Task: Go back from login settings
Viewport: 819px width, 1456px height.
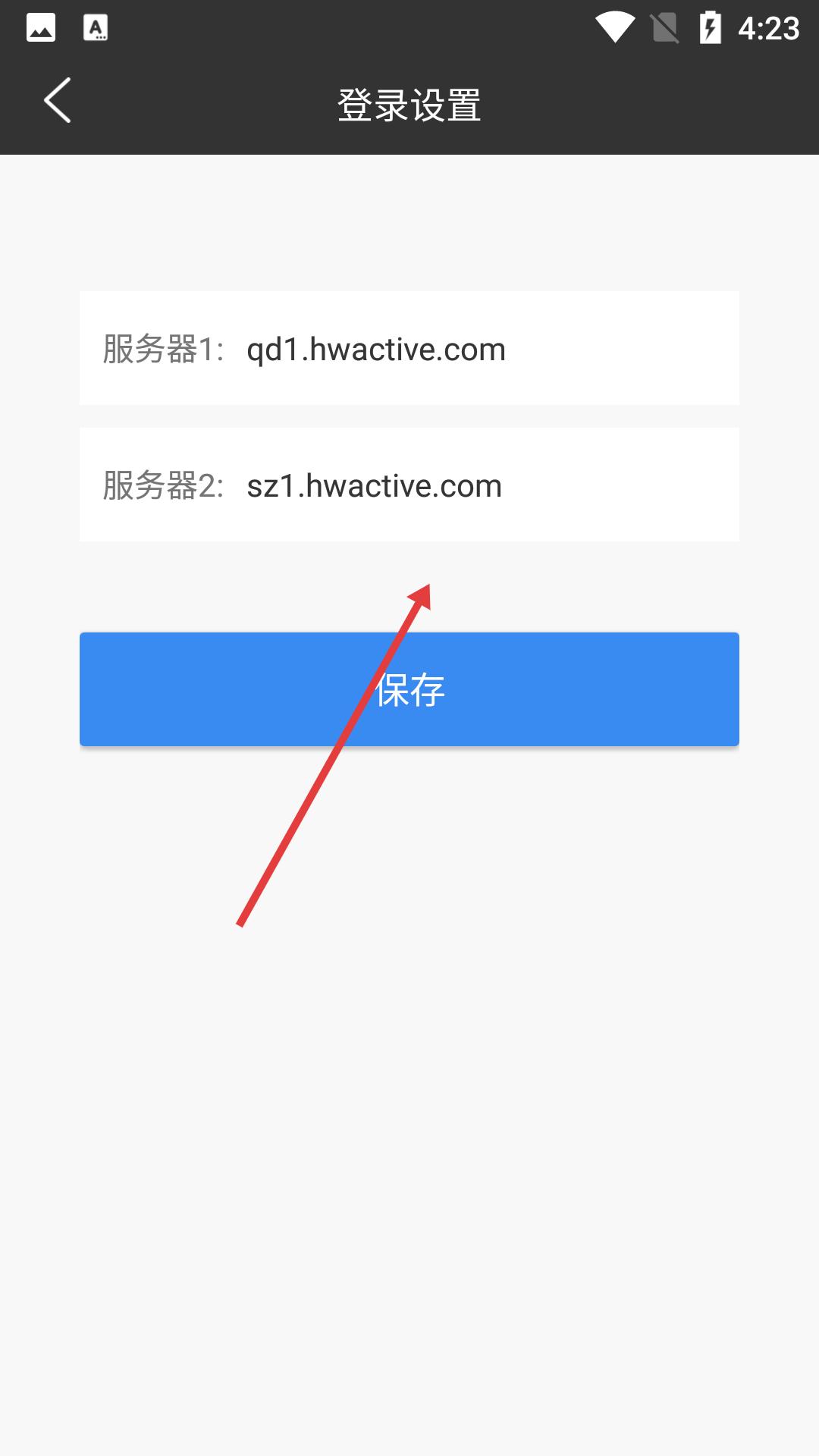Action: click(58, 100)
